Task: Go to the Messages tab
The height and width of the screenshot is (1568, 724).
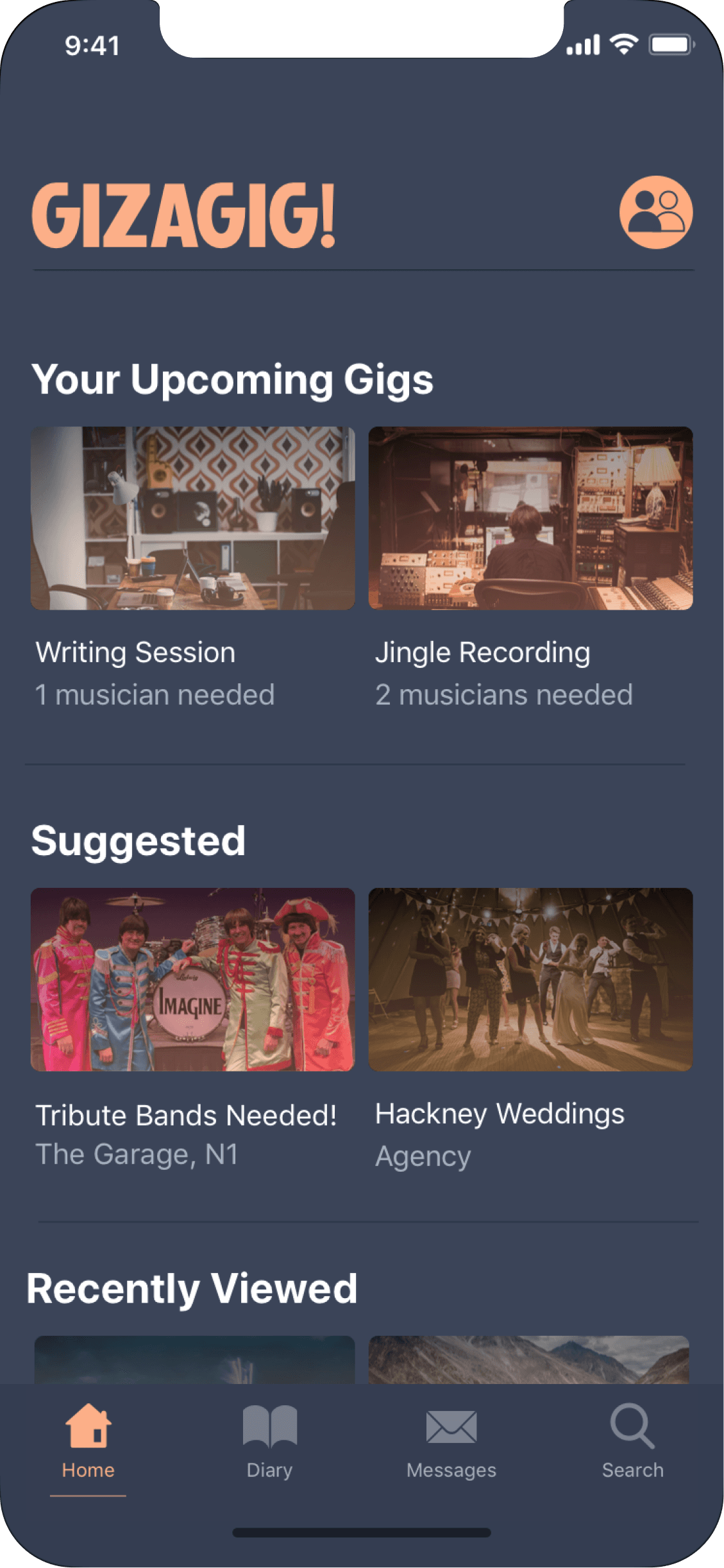Action: point(451,1440)
